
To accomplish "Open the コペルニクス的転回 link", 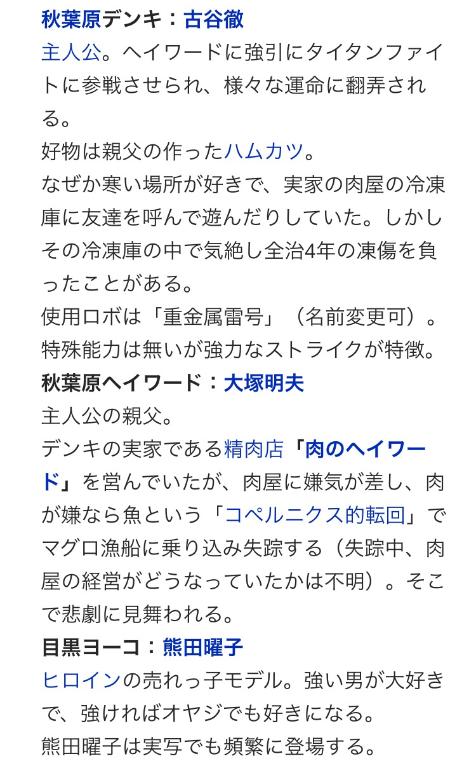I will pyautogui.click(x=315, y=515).
